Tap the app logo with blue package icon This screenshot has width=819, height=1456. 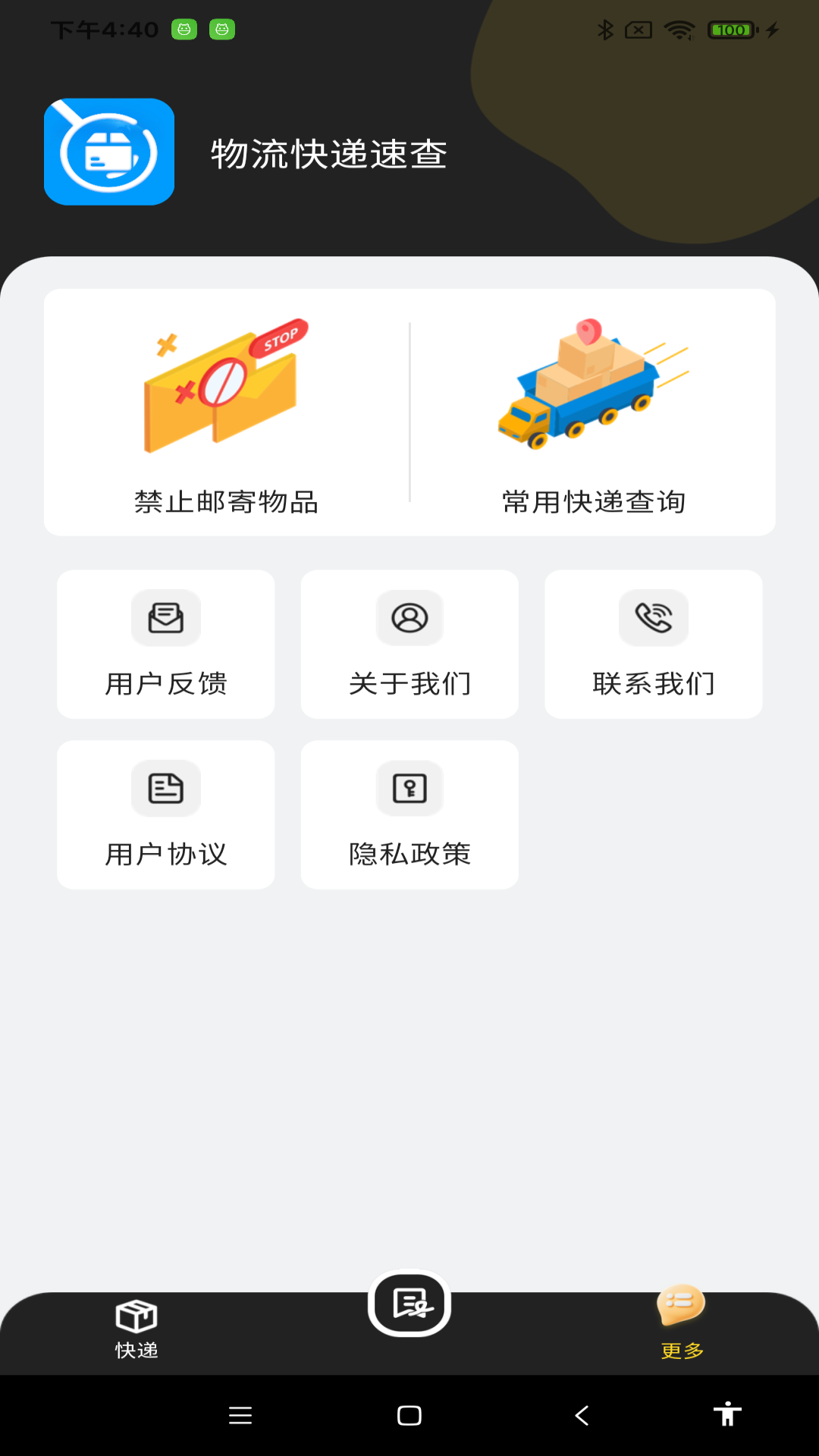tap(108, 151)
